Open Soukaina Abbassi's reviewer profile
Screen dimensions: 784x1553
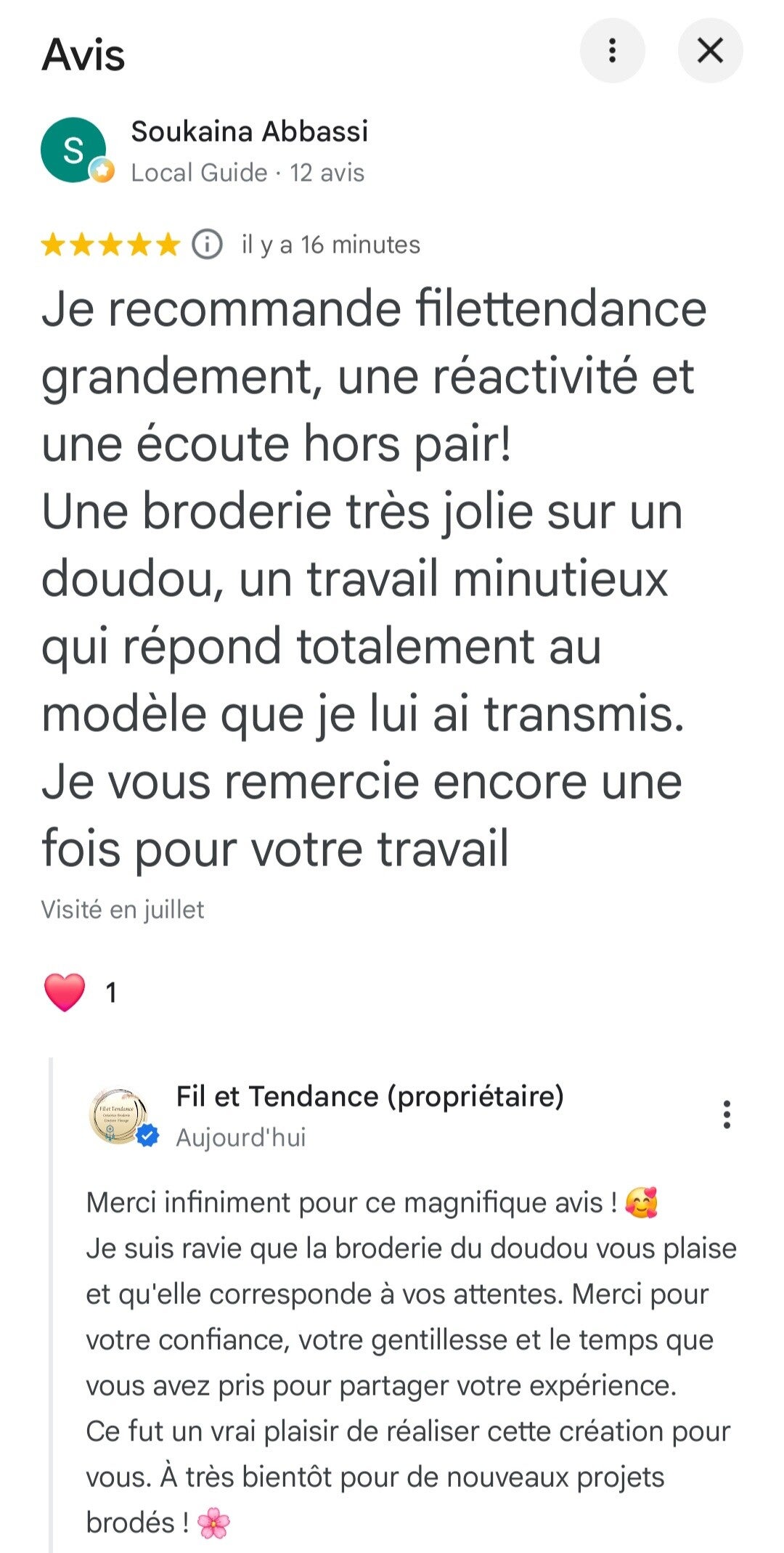249,131
